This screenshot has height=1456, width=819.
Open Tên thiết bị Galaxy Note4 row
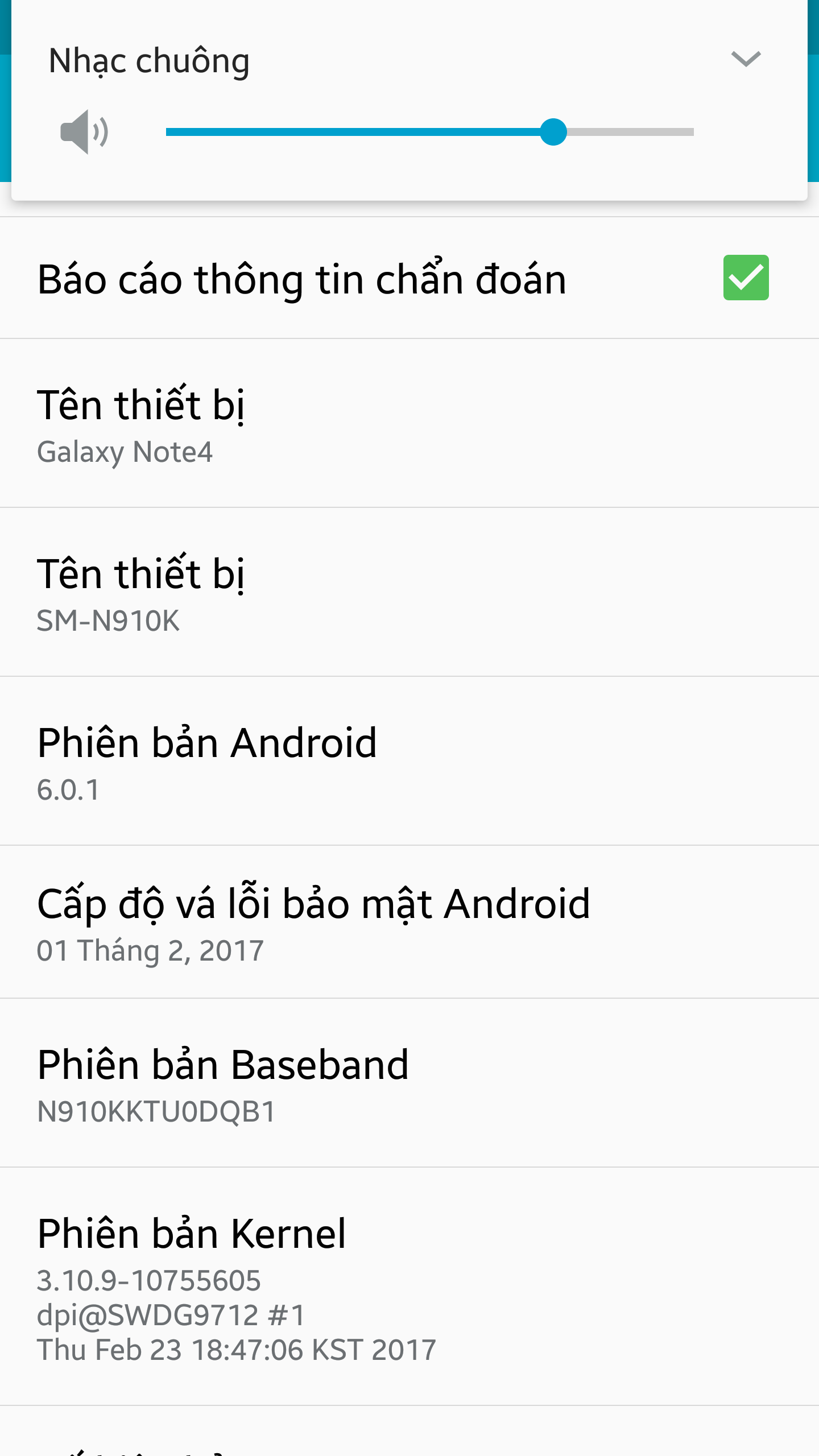click(x=409, y=424)
